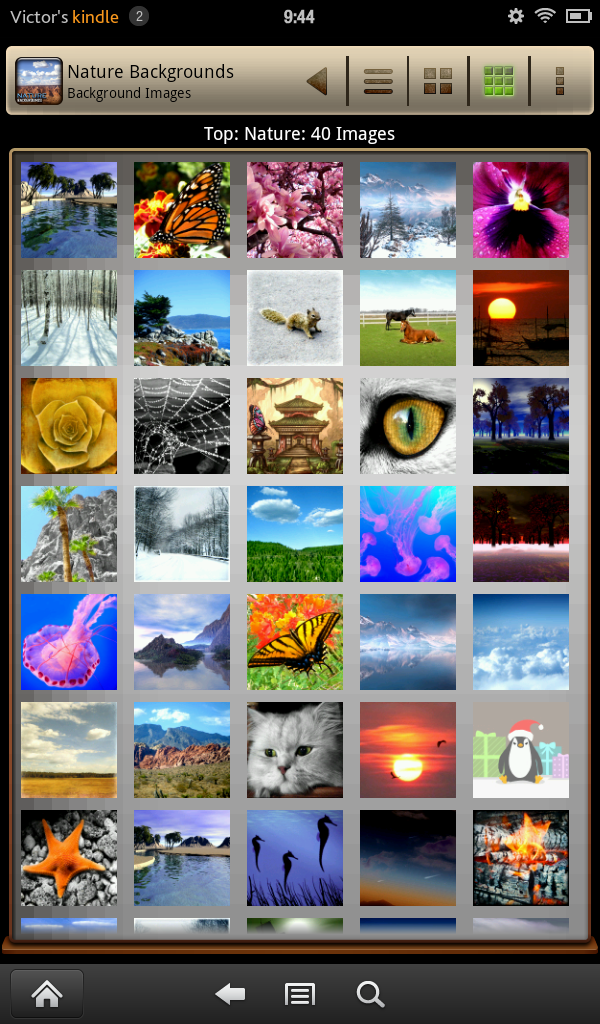Viewport: 600px width, 1024px height.
Task: View the burning campfire logs image
Action: [521, 858]
